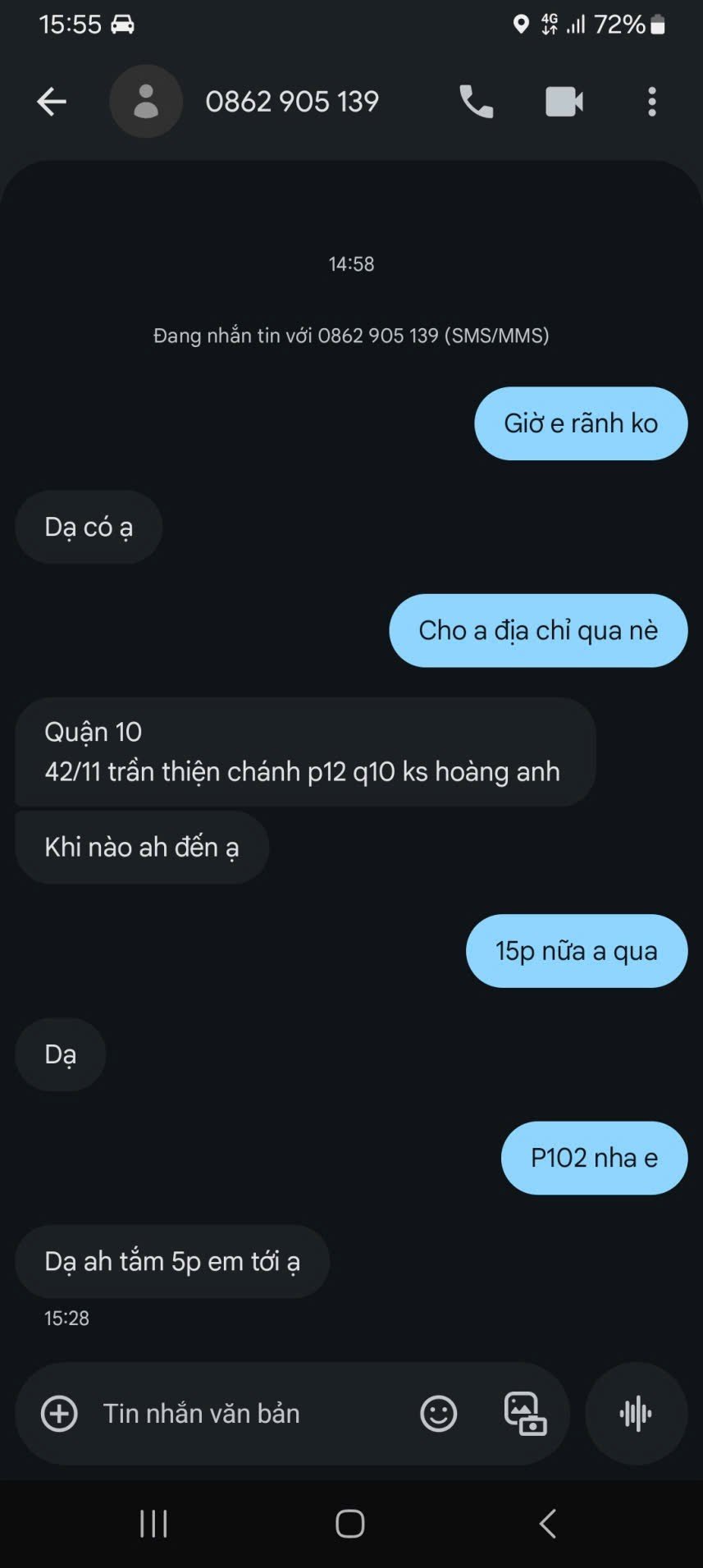Start a voice call with this number

point(476,102)
